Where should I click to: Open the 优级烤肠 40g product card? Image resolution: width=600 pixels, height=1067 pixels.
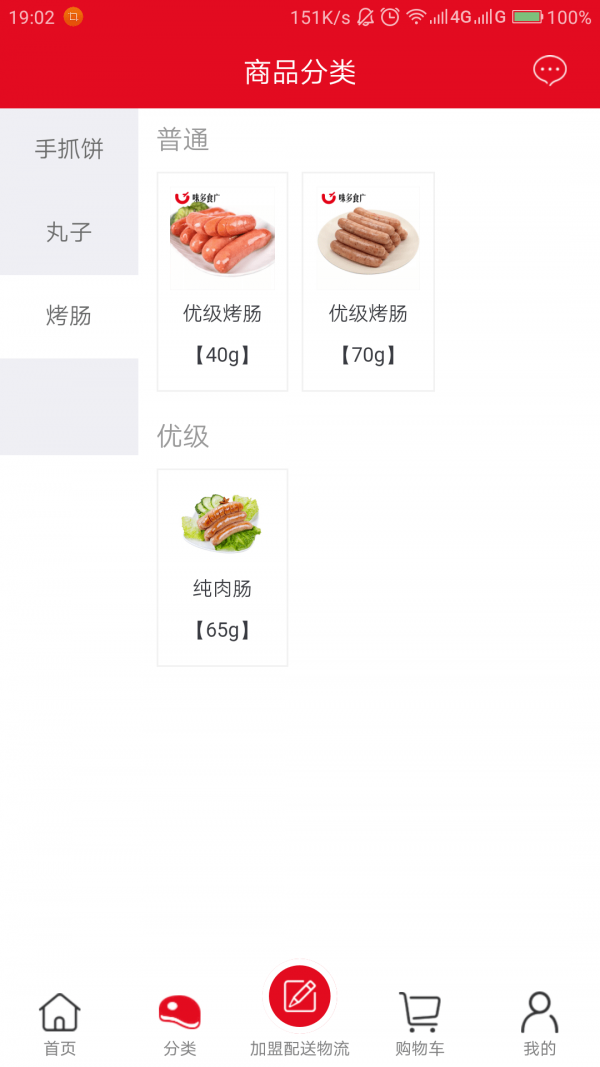tap(222, 281)
